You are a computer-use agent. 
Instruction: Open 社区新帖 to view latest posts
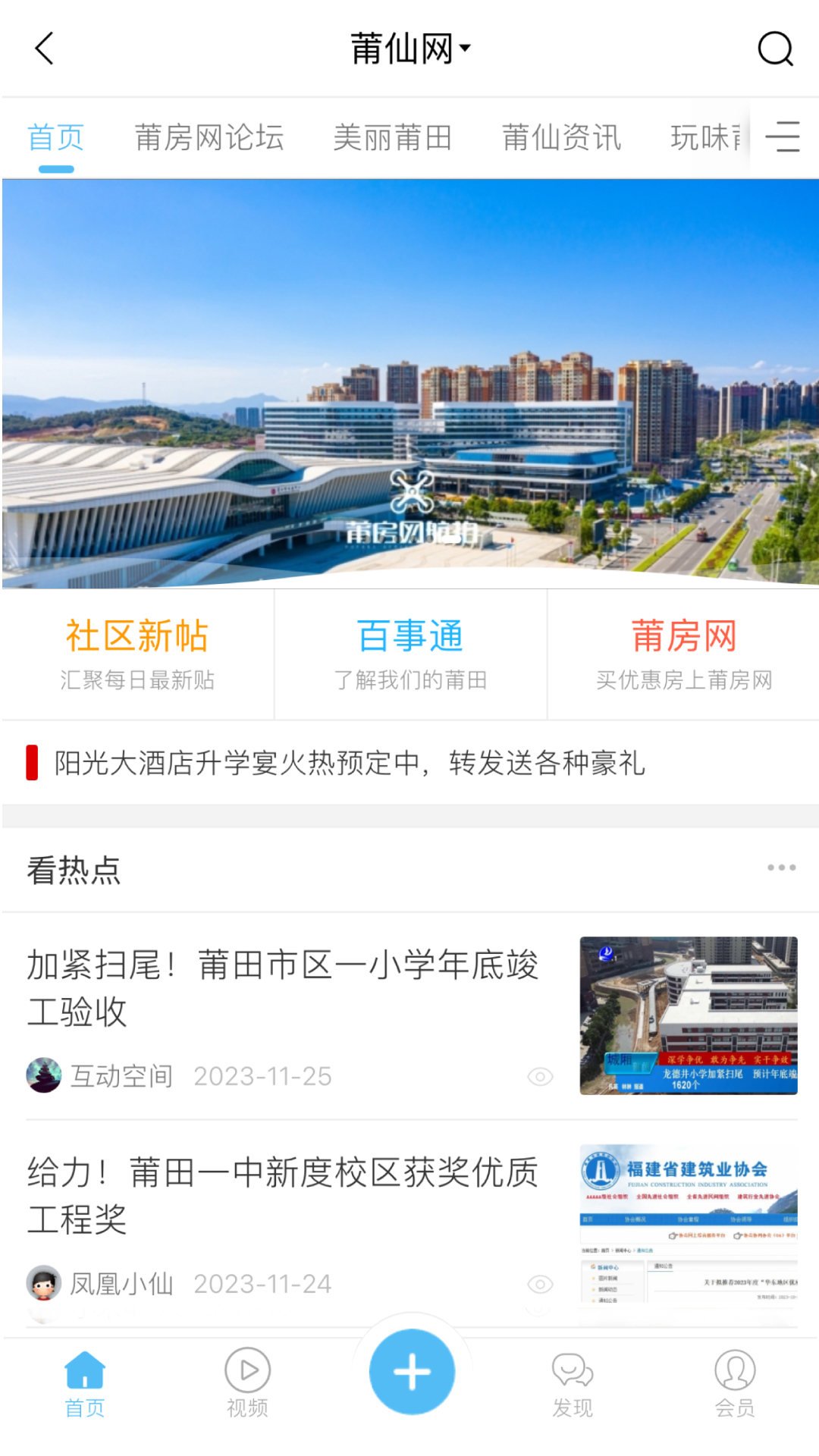coord(137,652)
